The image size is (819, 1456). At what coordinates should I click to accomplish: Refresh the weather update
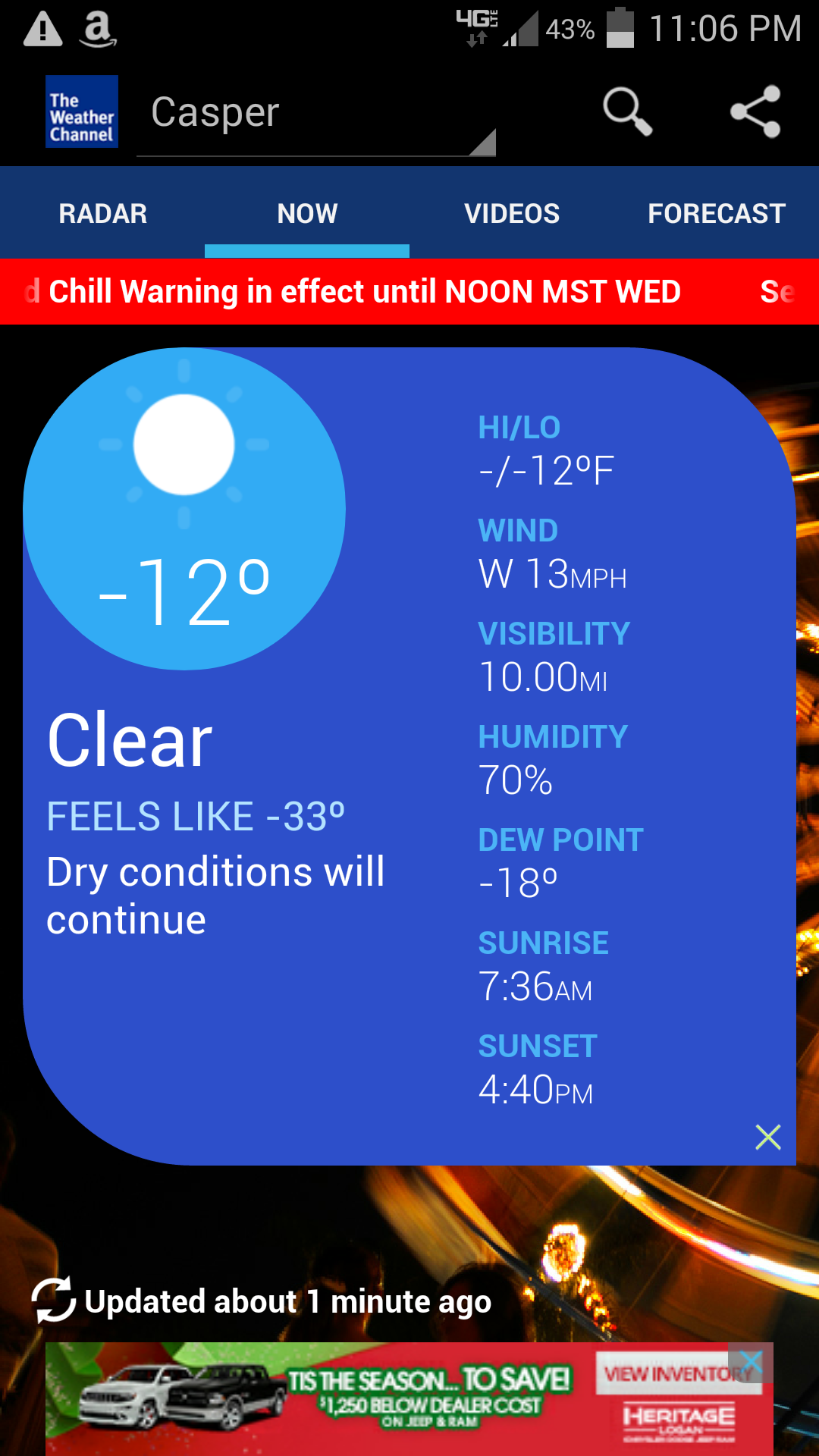pos(53,1300)
